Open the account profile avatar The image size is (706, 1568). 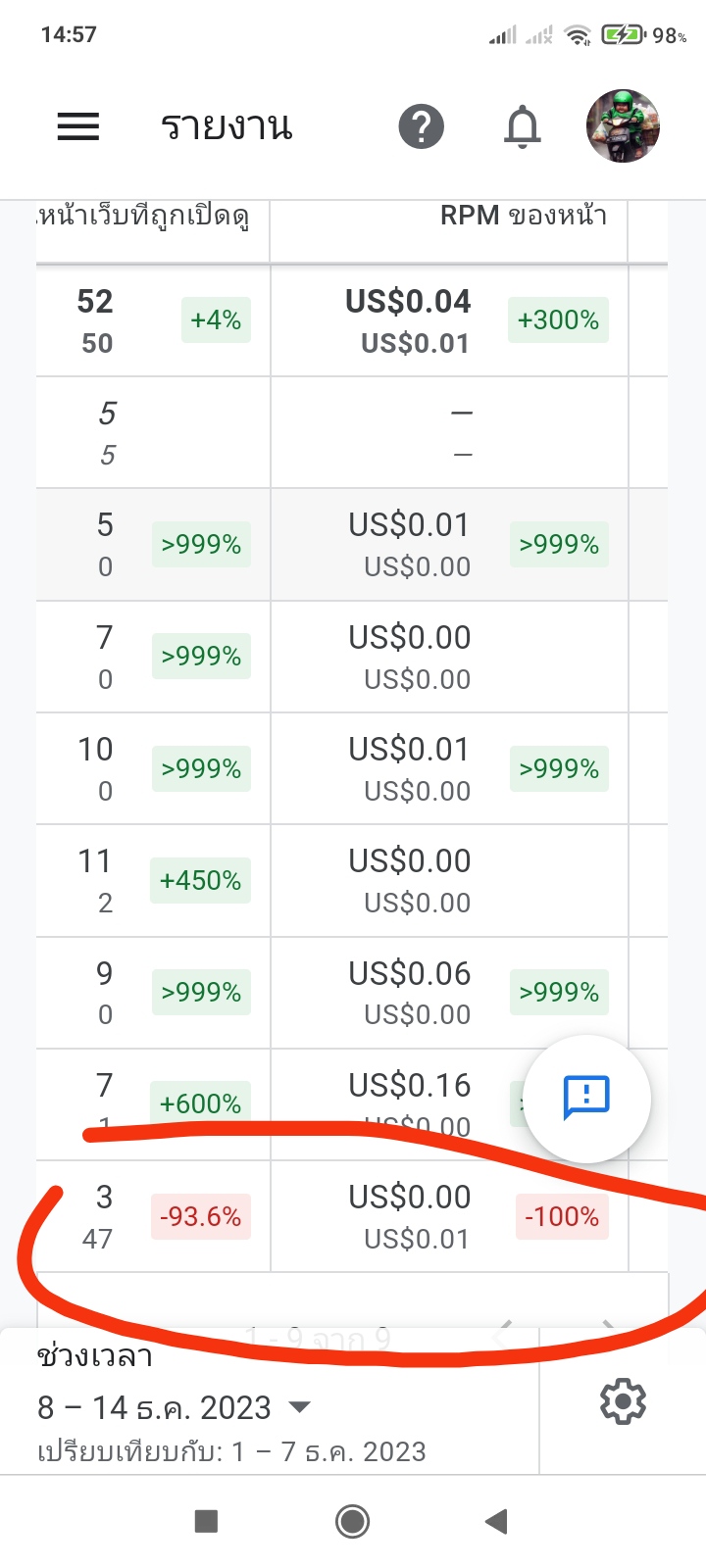point(623,126)
